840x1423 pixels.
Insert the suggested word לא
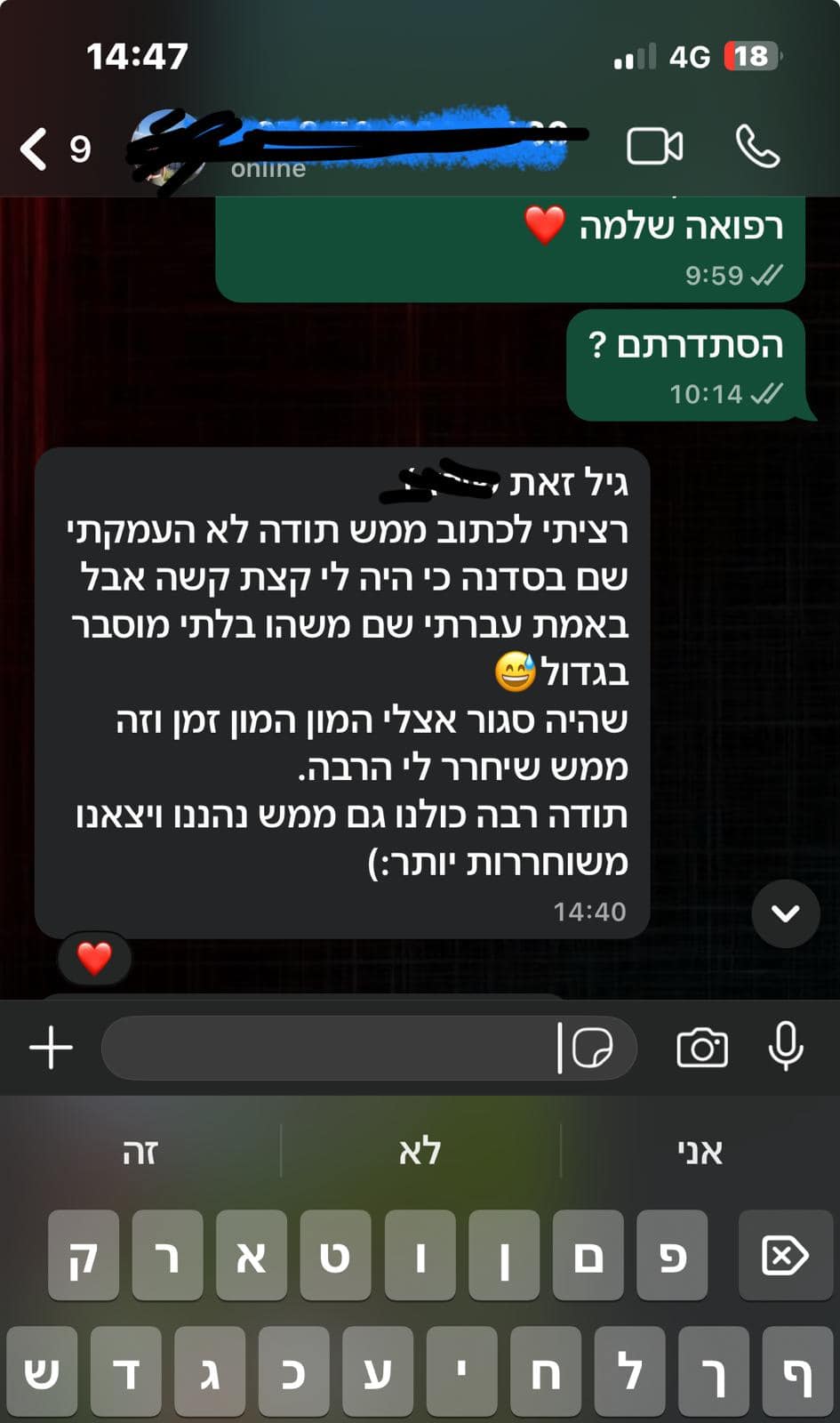tap(420, 1152)
